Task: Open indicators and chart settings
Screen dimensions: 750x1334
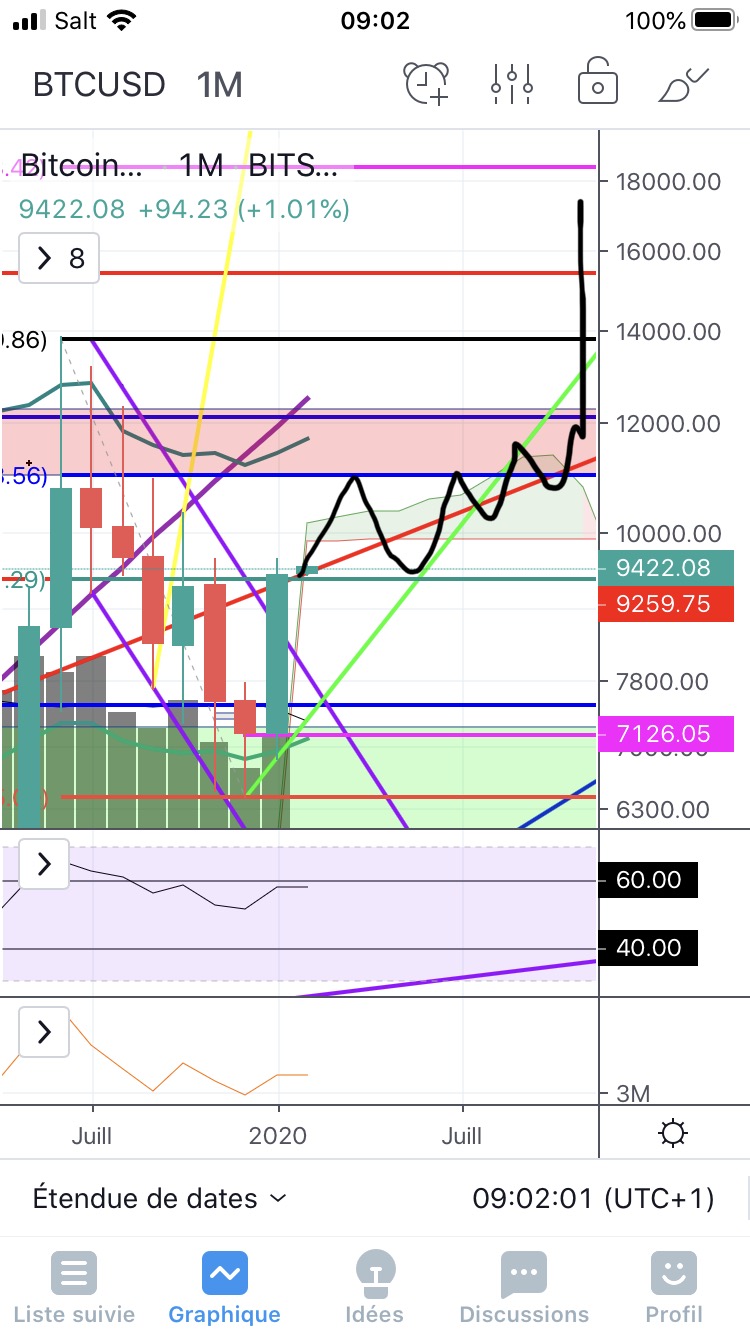Action: click(x=511, y=84)
